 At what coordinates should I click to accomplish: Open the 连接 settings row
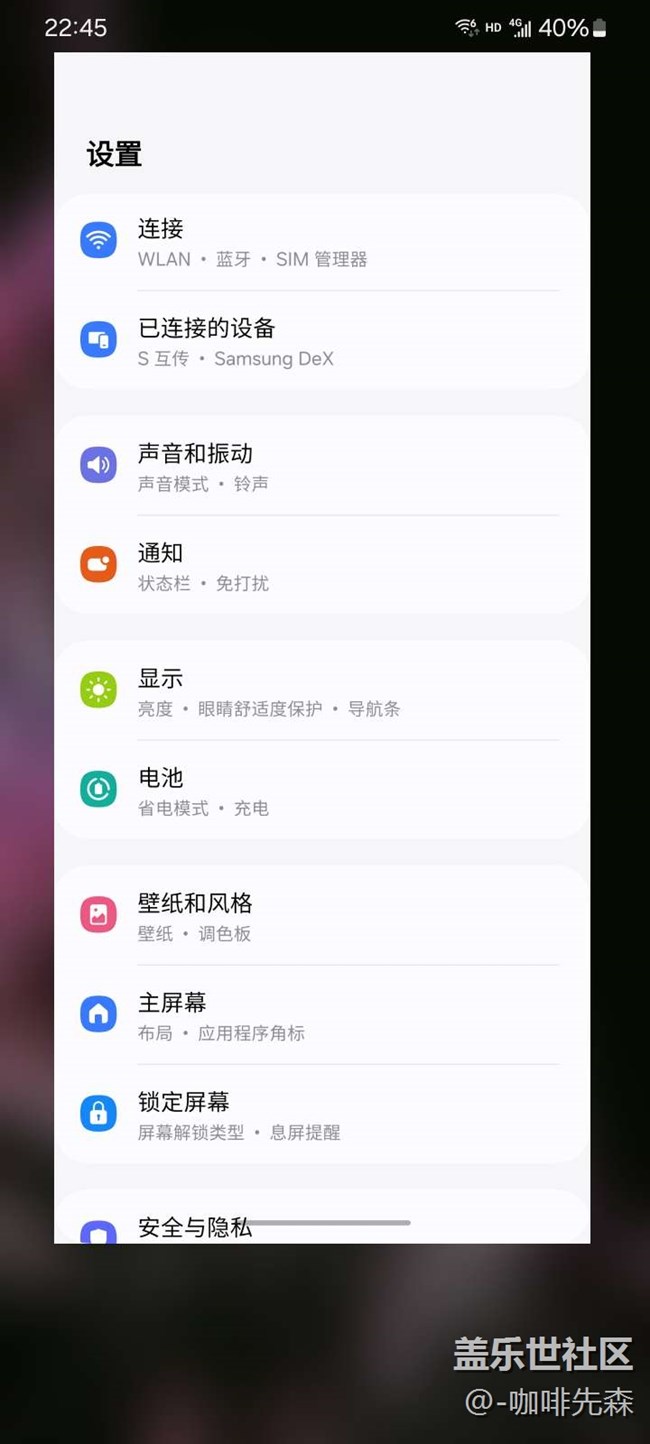(x=322, y=242)
